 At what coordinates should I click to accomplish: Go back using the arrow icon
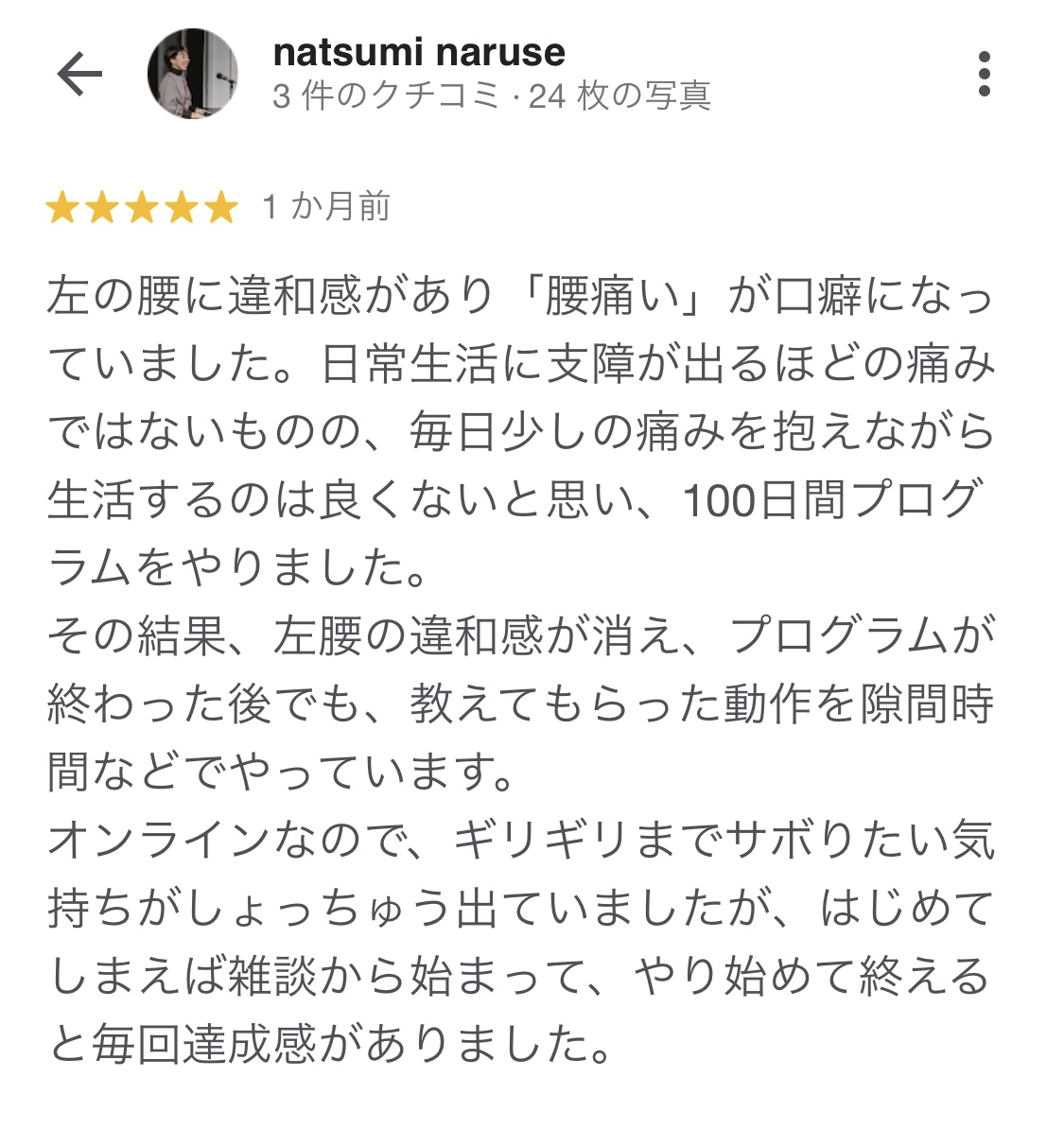pyautogui.click(x=79, y=74)
